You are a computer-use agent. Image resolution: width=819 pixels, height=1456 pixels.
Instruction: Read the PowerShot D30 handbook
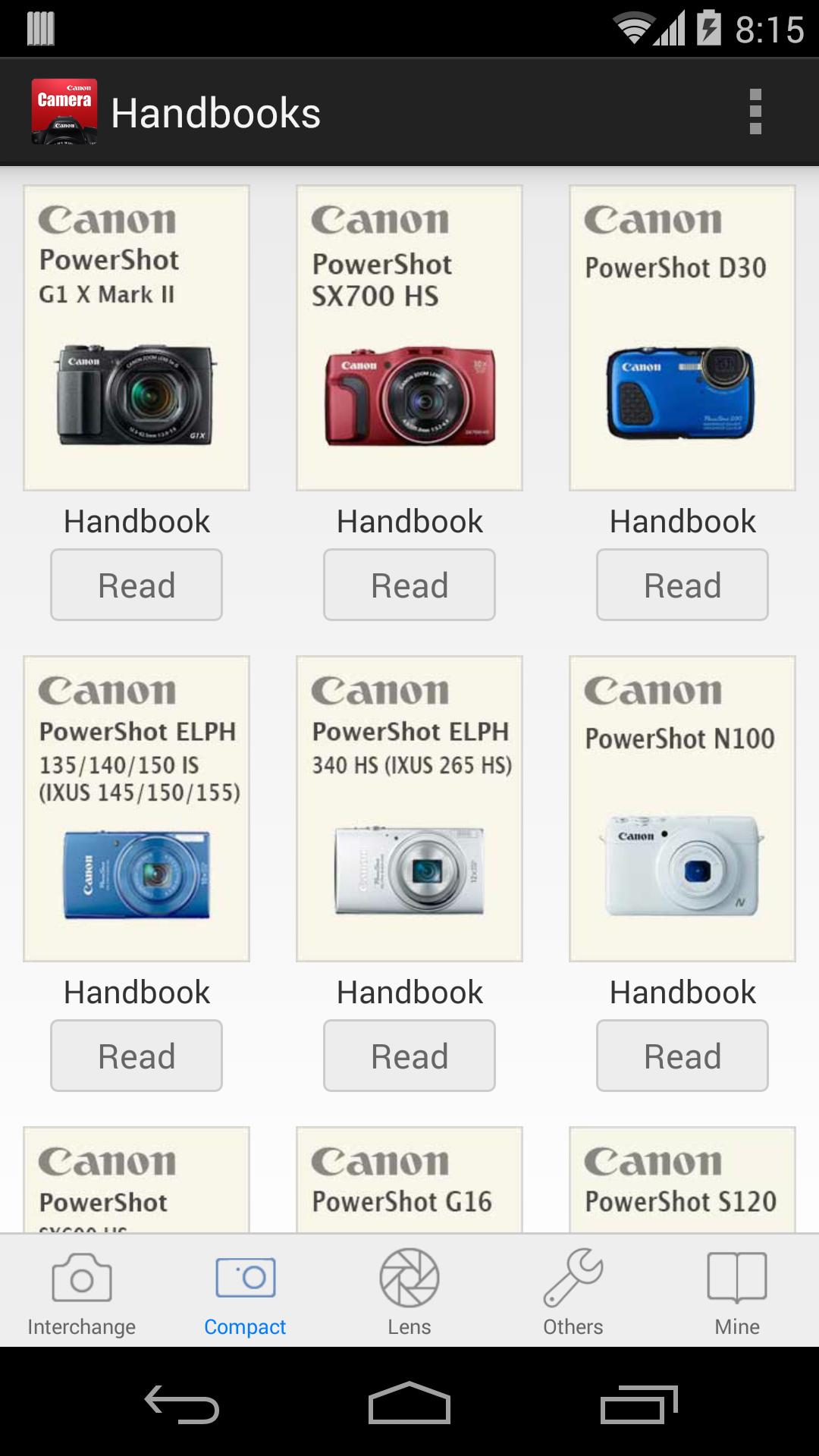pos(682,584)
